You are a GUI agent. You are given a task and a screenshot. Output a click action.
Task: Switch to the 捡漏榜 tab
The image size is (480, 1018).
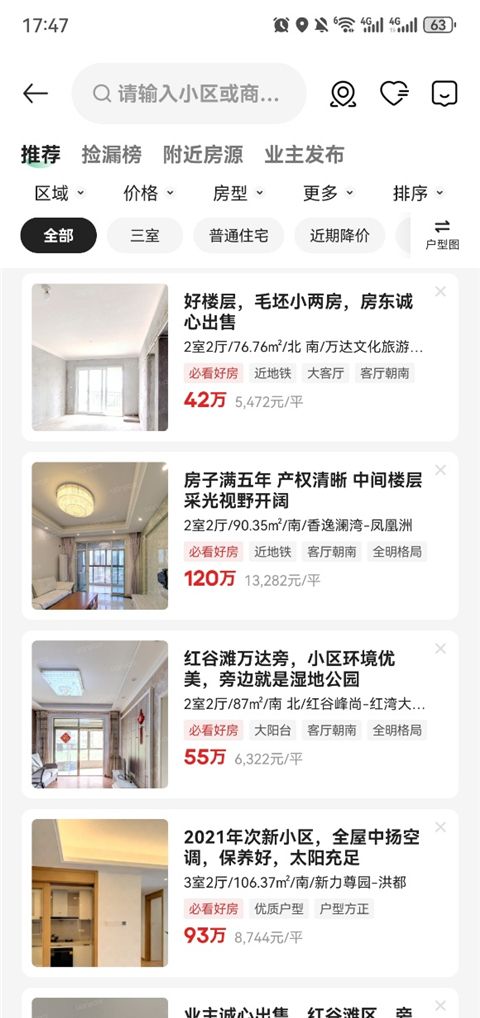coord(112,155)
